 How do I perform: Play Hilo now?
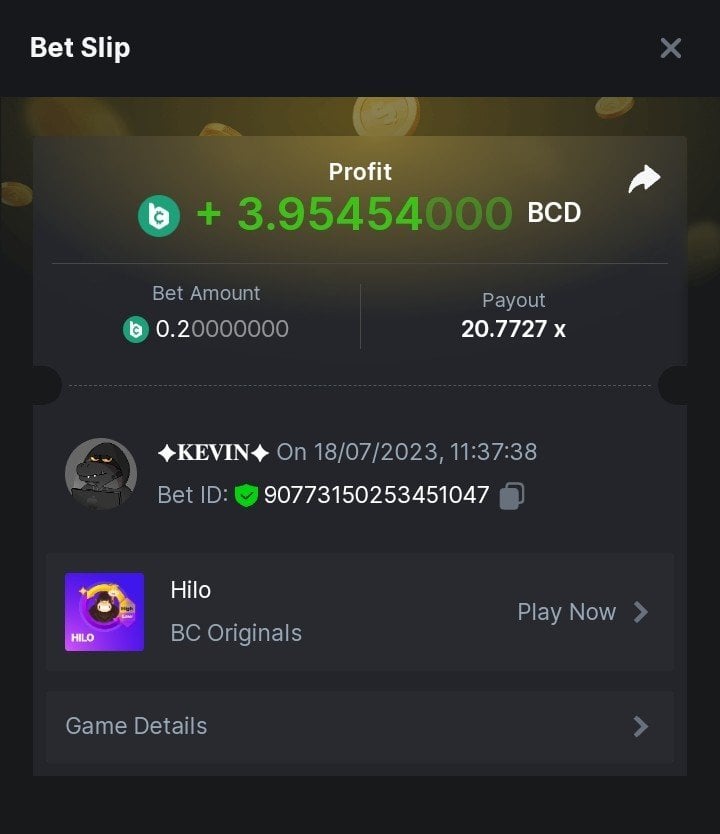click(582, 612)
